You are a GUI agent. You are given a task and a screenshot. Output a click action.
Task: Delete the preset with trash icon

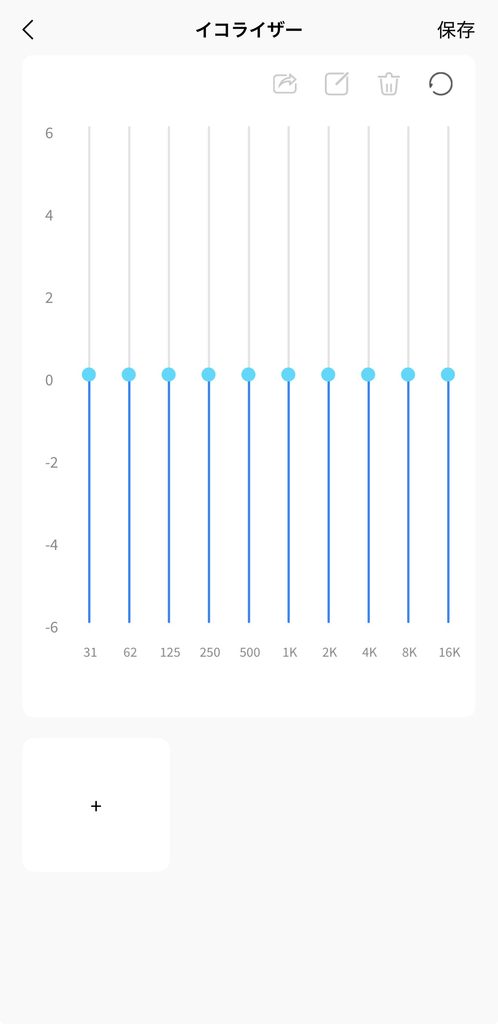[x=389, y=84]
